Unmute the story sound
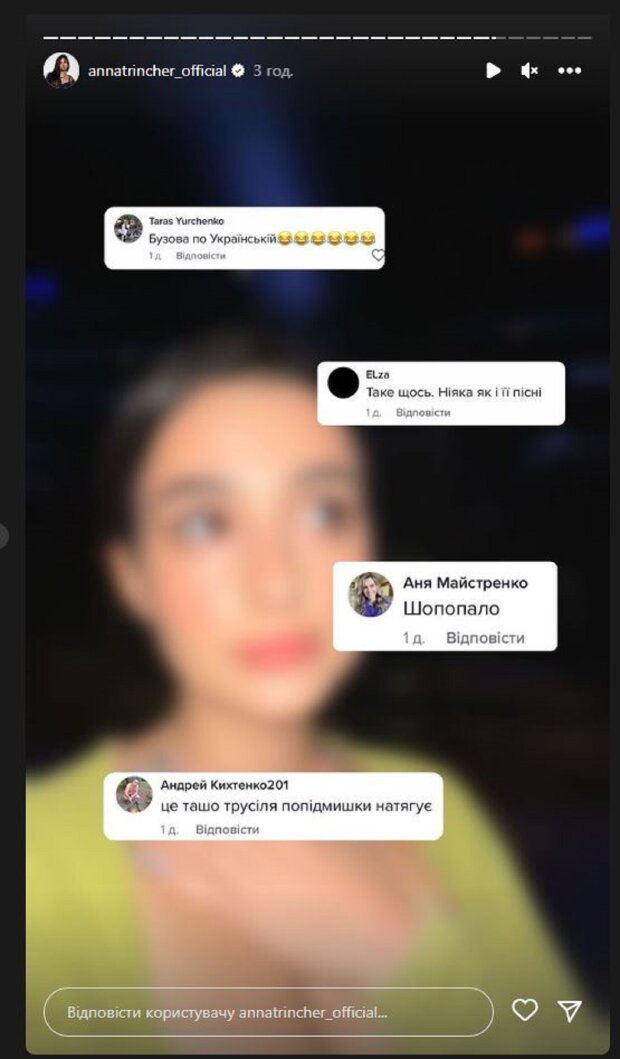Image resolution: width=620 pixels, height=1059 pixels. (530, 70)
